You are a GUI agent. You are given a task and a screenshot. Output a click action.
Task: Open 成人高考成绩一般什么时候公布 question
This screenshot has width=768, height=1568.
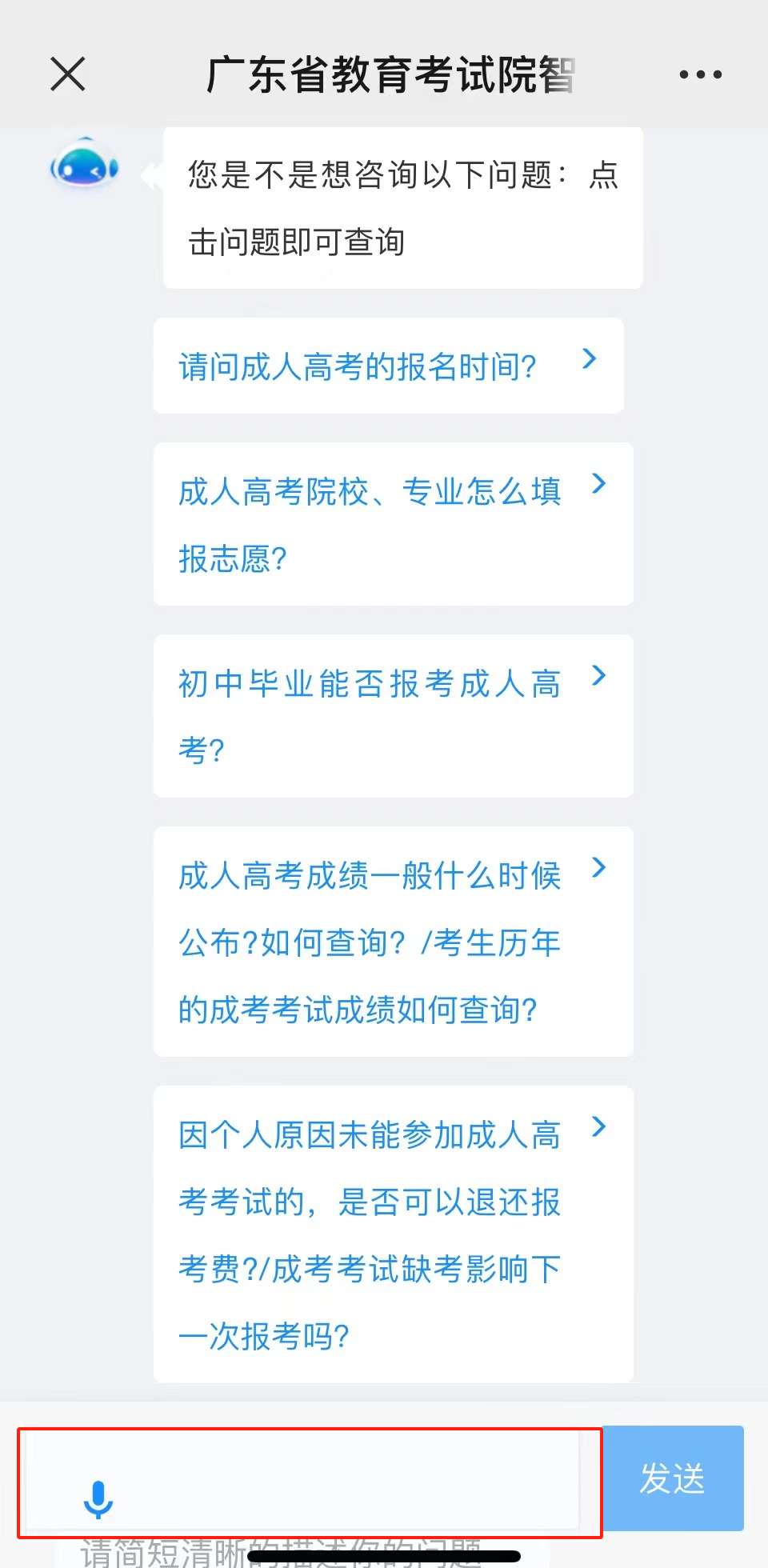point(393,942)
